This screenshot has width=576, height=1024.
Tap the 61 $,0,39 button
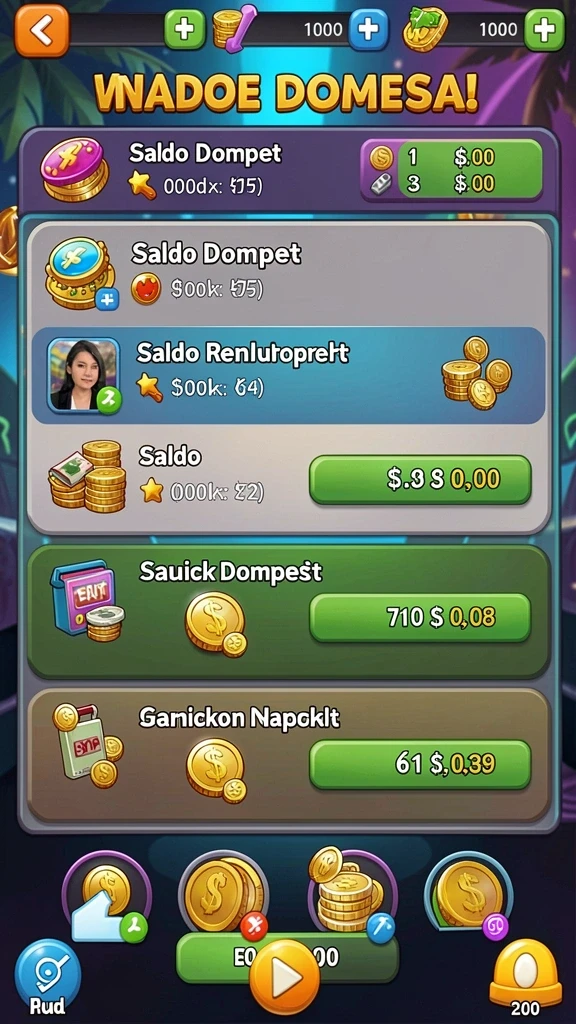coord(420,763)
